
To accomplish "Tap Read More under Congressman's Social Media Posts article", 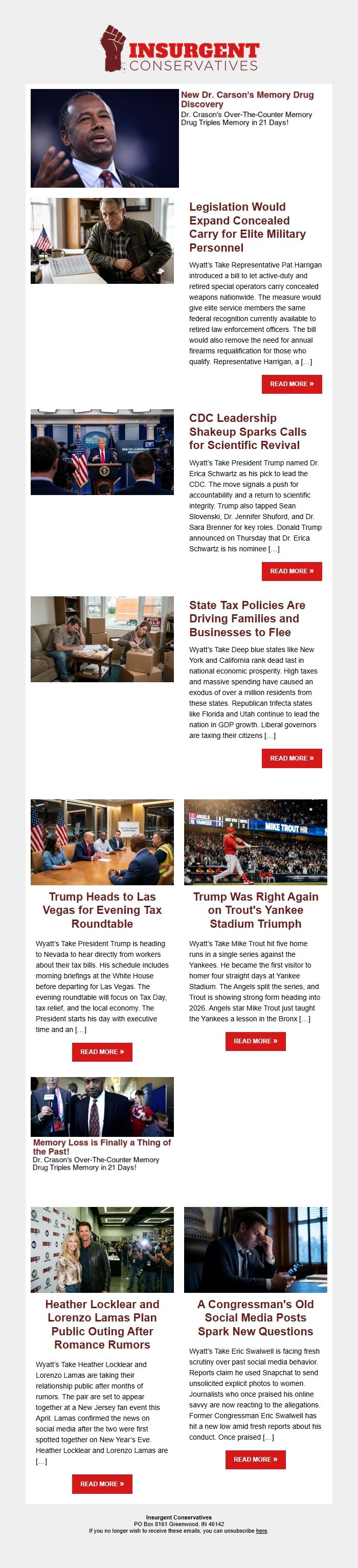I will click(255, 1459).
